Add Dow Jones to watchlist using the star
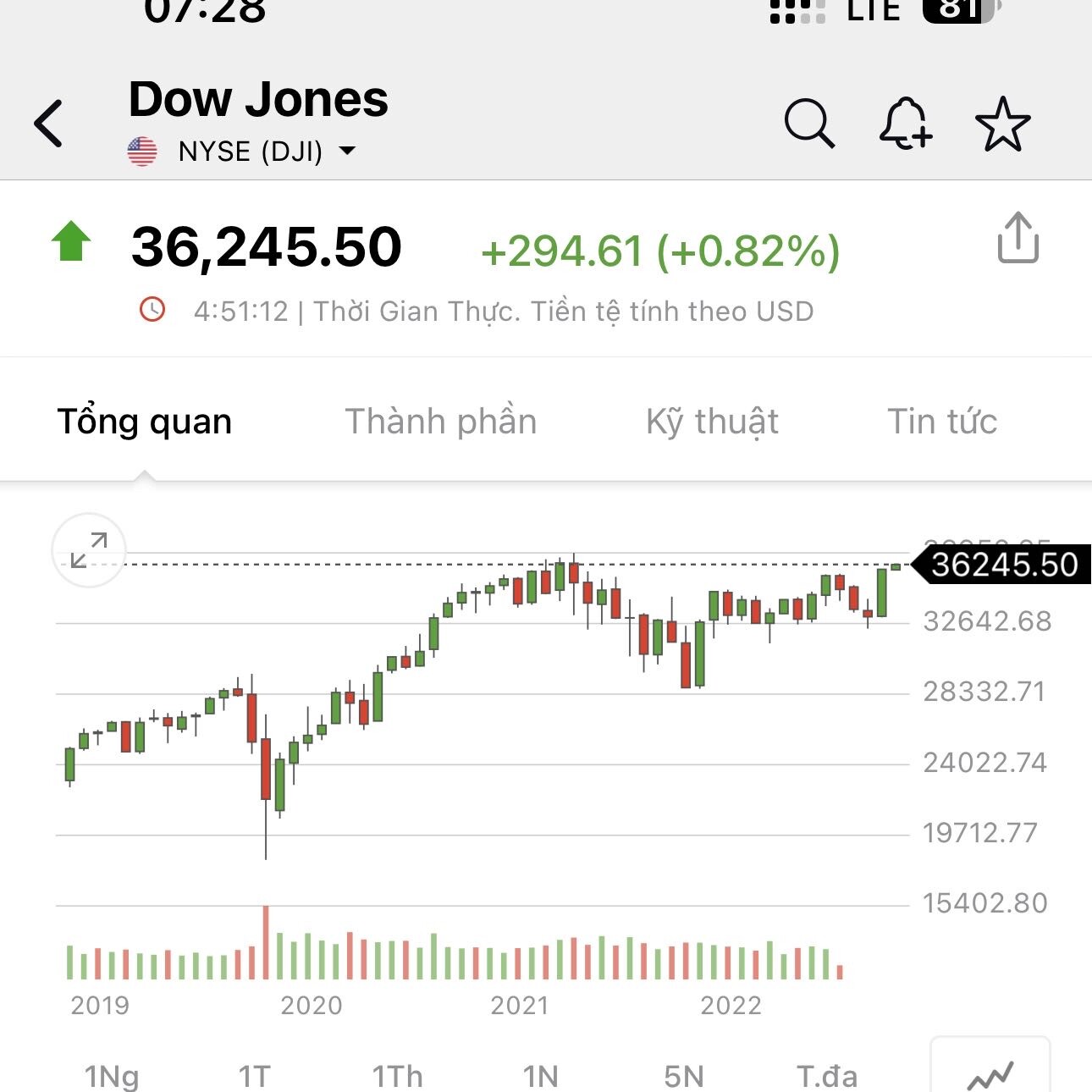Viewport: 1092px width, 1092px height. (1002, 124)
